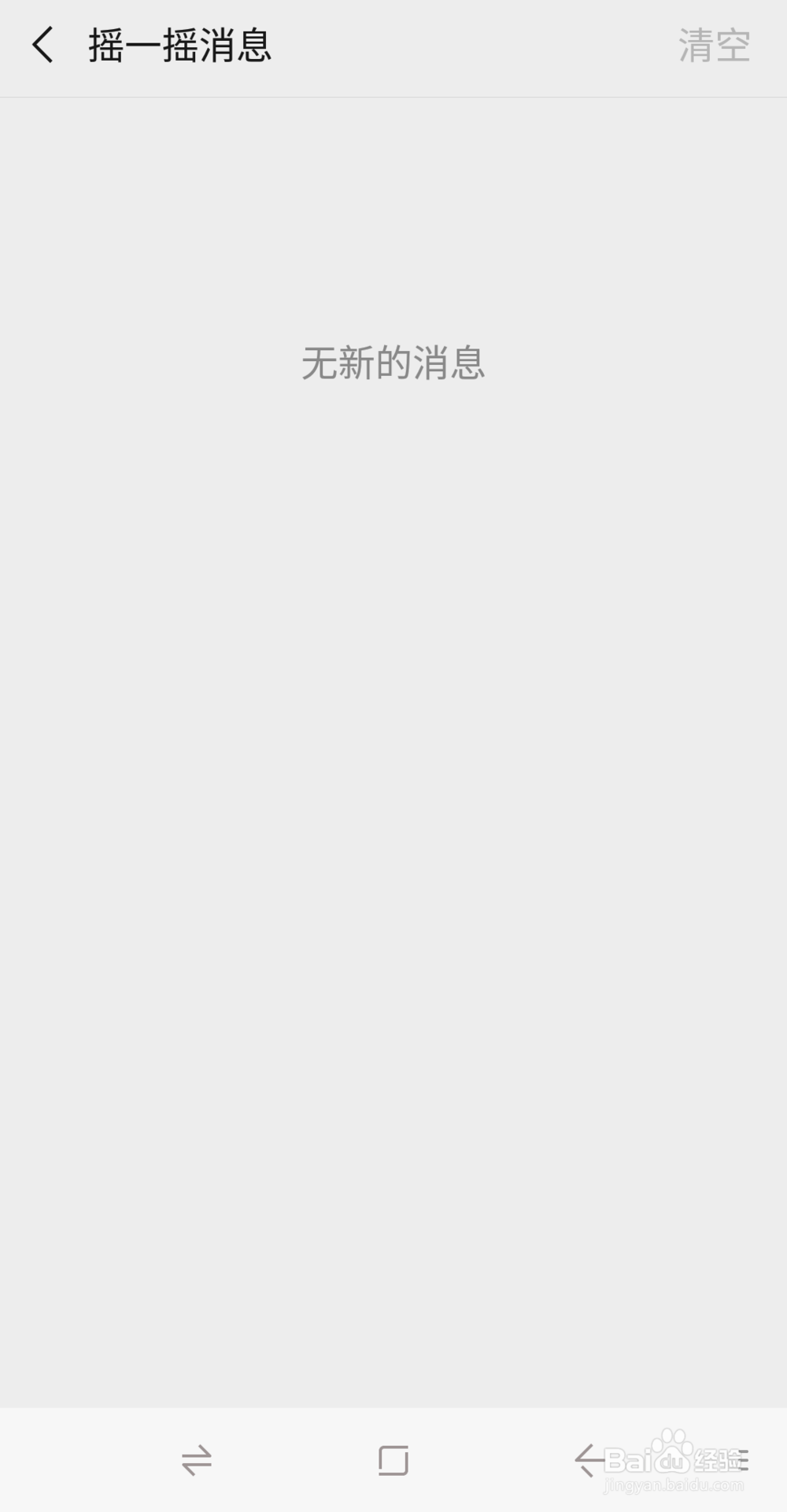
Task: Click the empty message list area
Action: (x=393, y=787)
